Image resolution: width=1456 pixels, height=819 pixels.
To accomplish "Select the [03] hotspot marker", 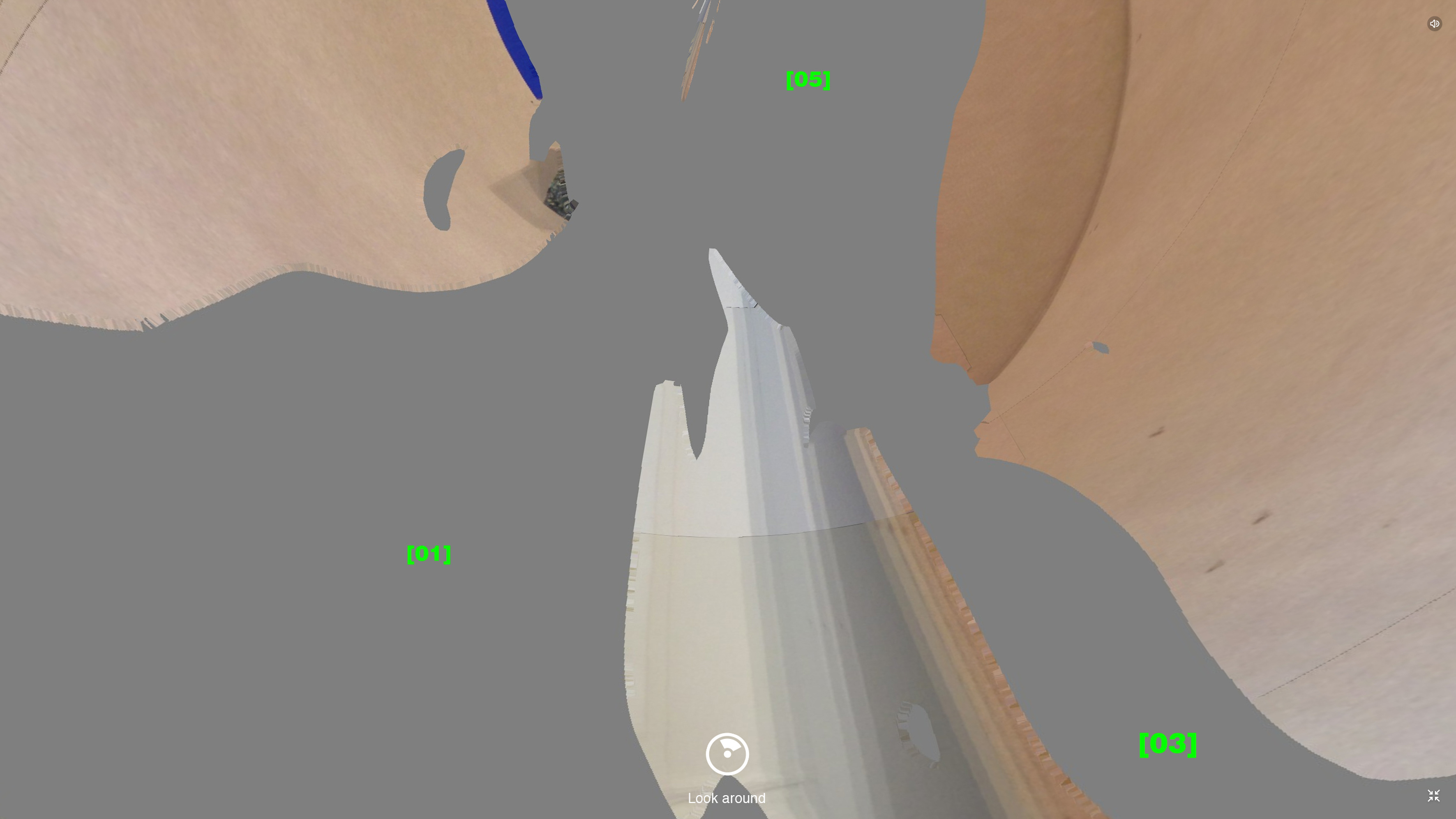I will pyautogui.click(x=1168, y=744).
